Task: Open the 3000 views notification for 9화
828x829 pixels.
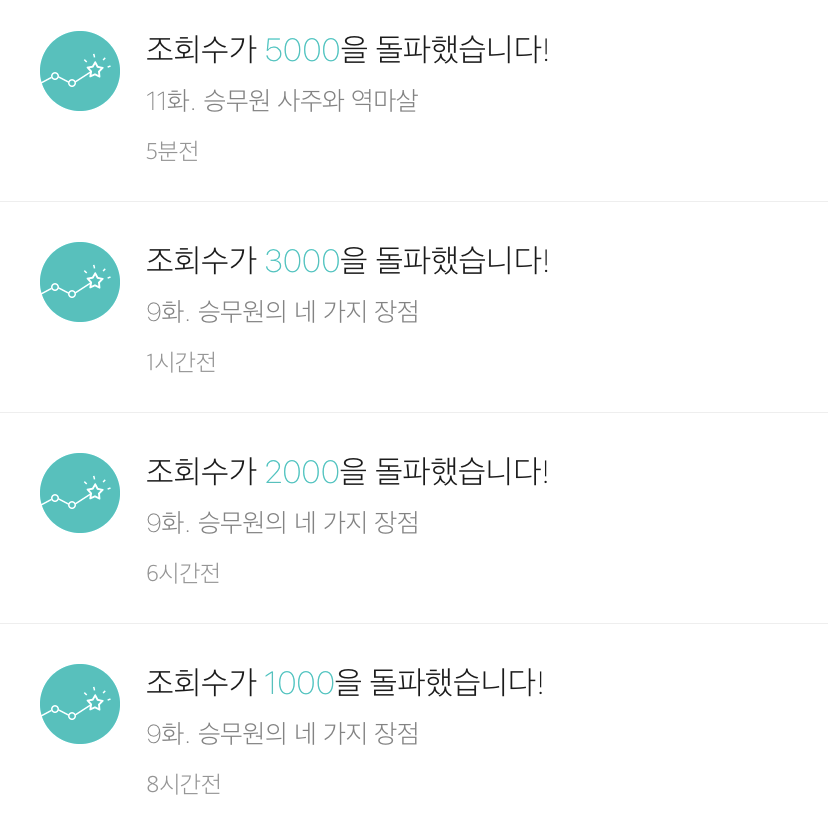Action: coord(347,261)
